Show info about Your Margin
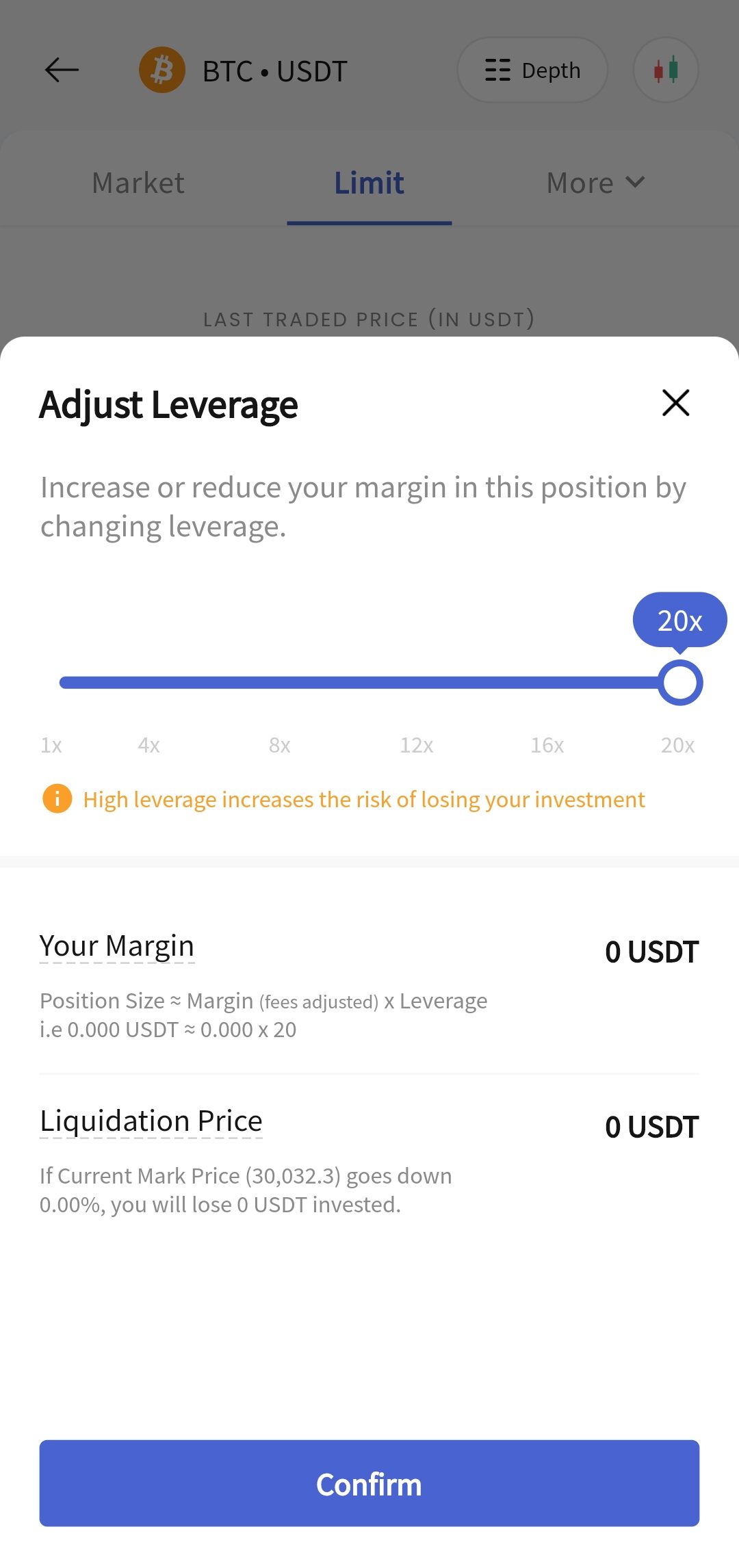Viewport: 739px width, 1568px height. [x=117, y=946]
